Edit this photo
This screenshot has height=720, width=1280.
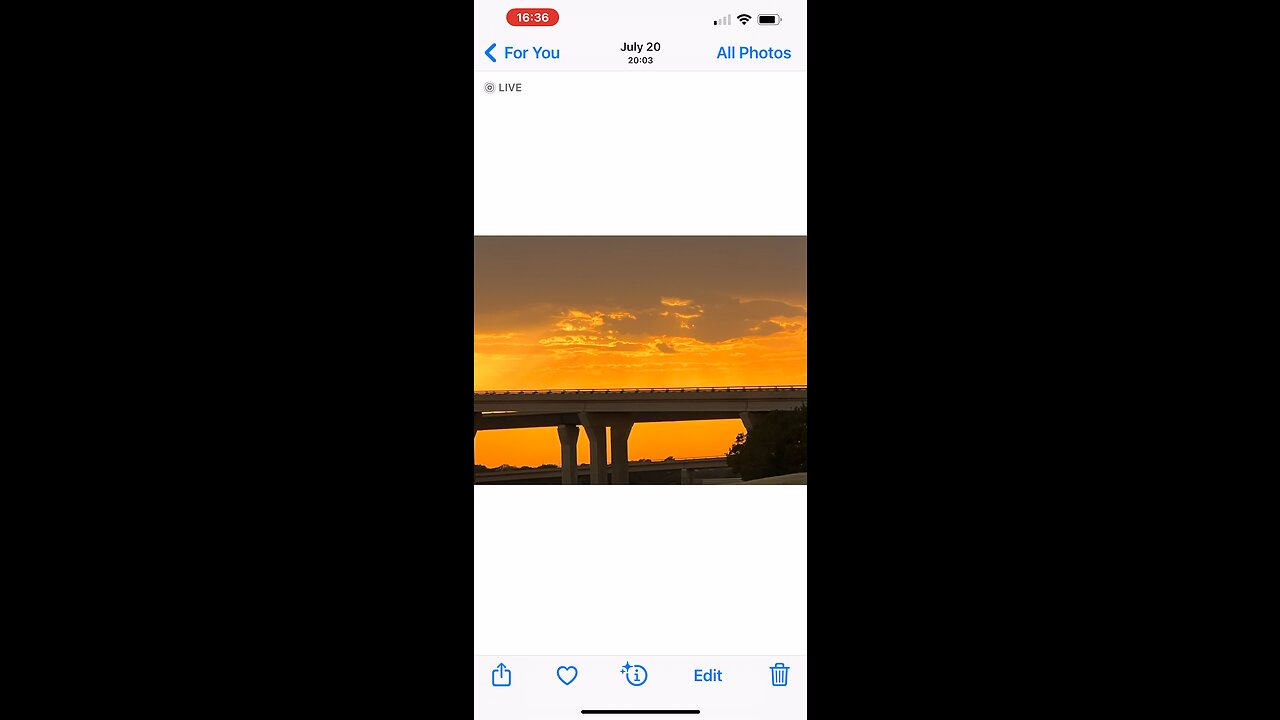tap(707, 676)
